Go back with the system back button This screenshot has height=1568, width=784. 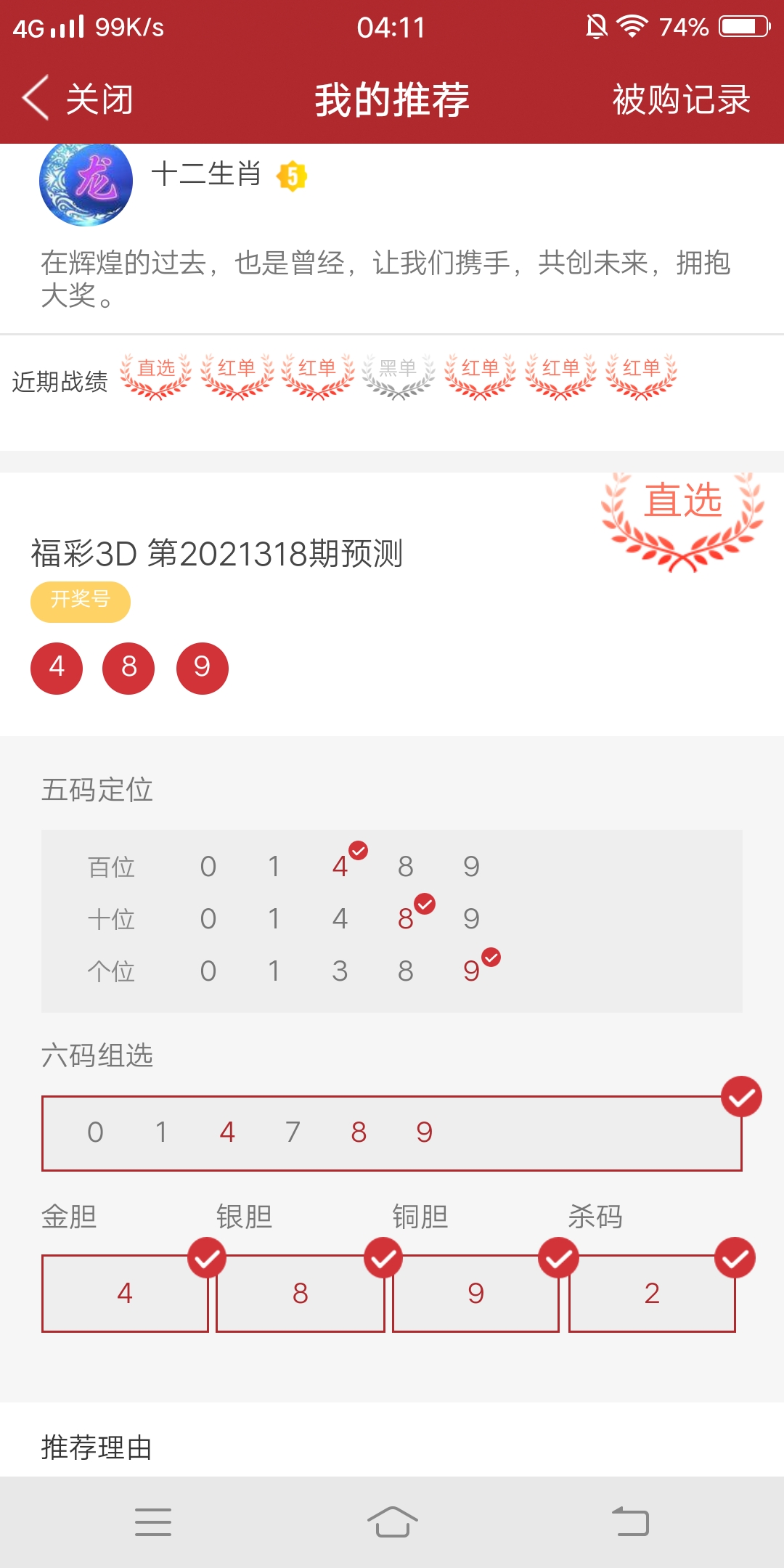tap(630, 1522)
